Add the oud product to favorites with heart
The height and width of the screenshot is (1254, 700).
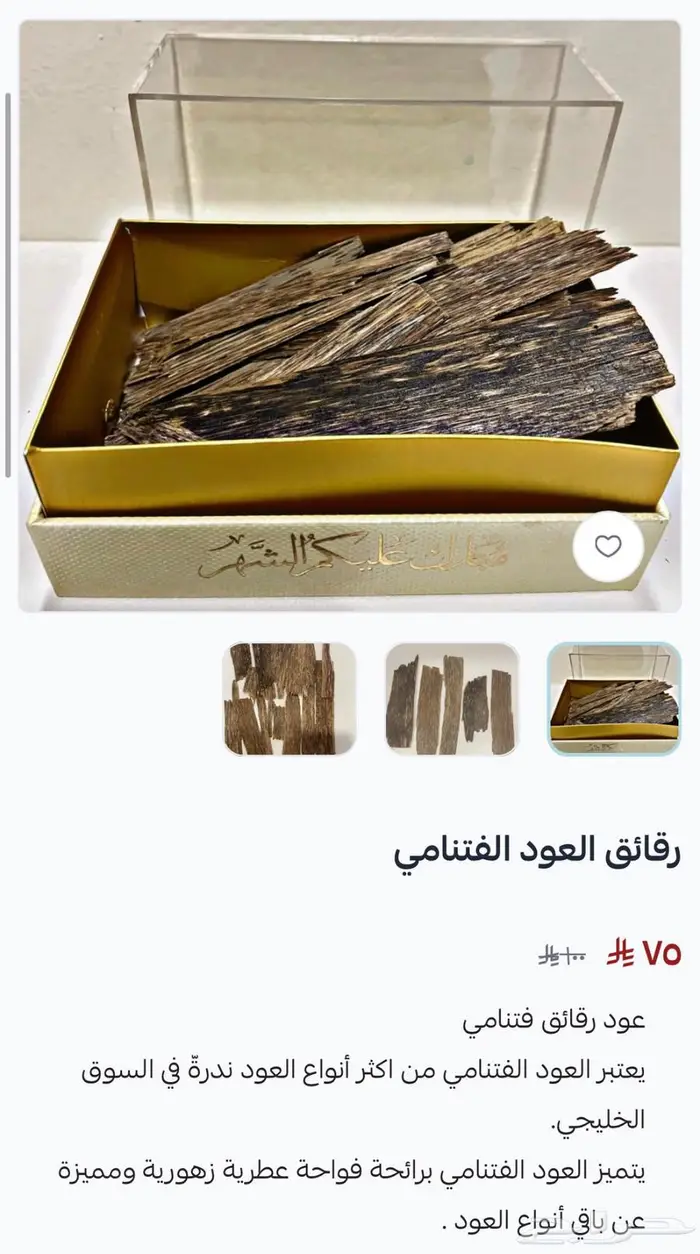607,546
